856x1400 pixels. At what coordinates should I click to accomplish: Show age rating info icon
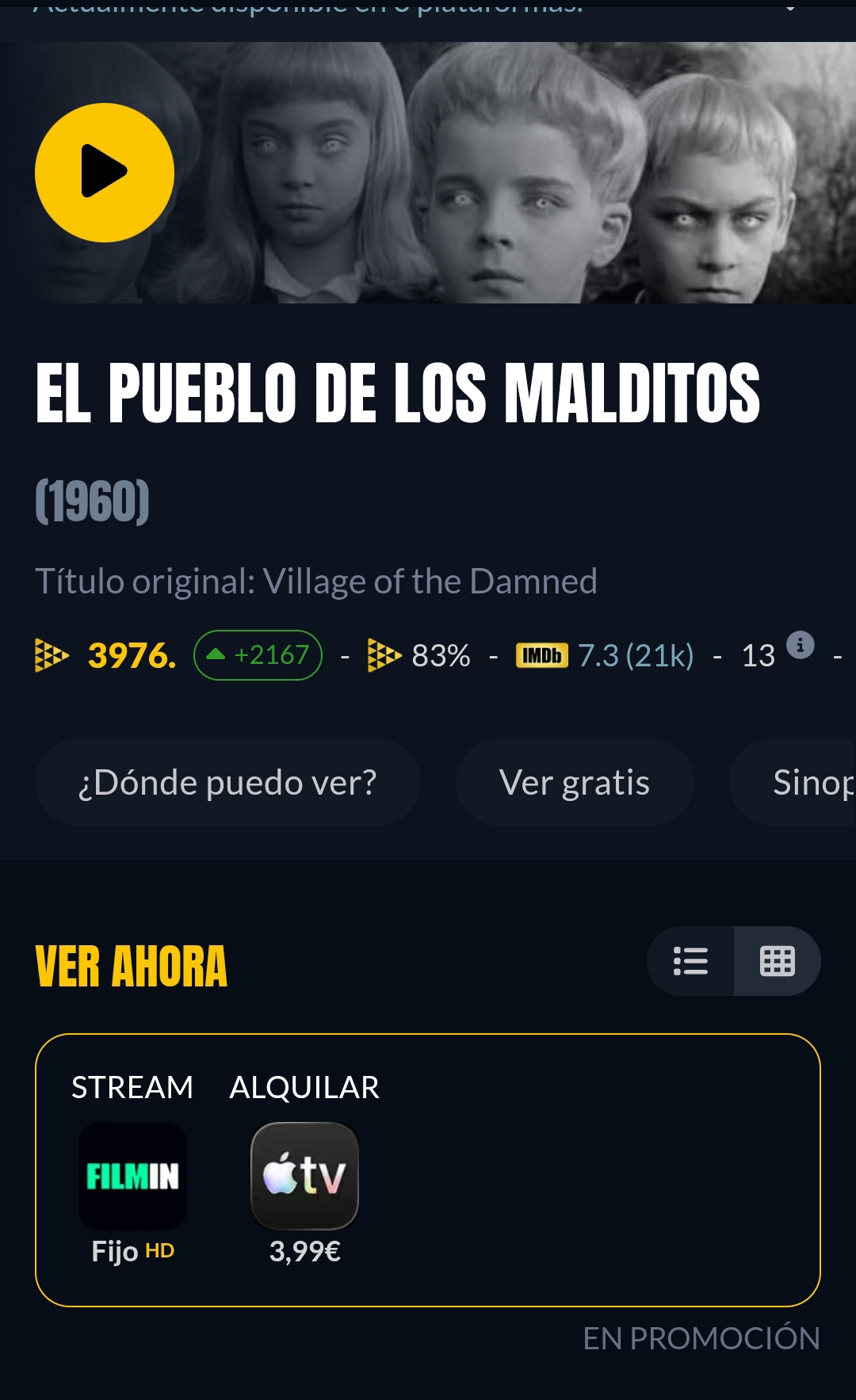click(801, 645)
